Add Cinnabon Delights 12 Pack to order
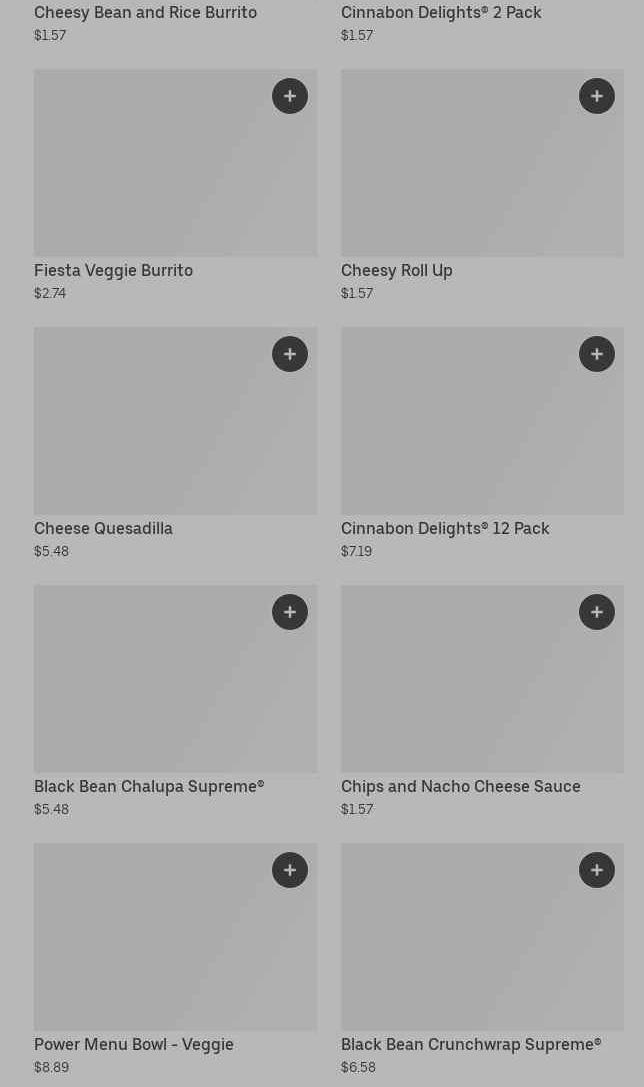Viewport: 644px width, 1087px height. pyautogui.click(x=597, y=354)
